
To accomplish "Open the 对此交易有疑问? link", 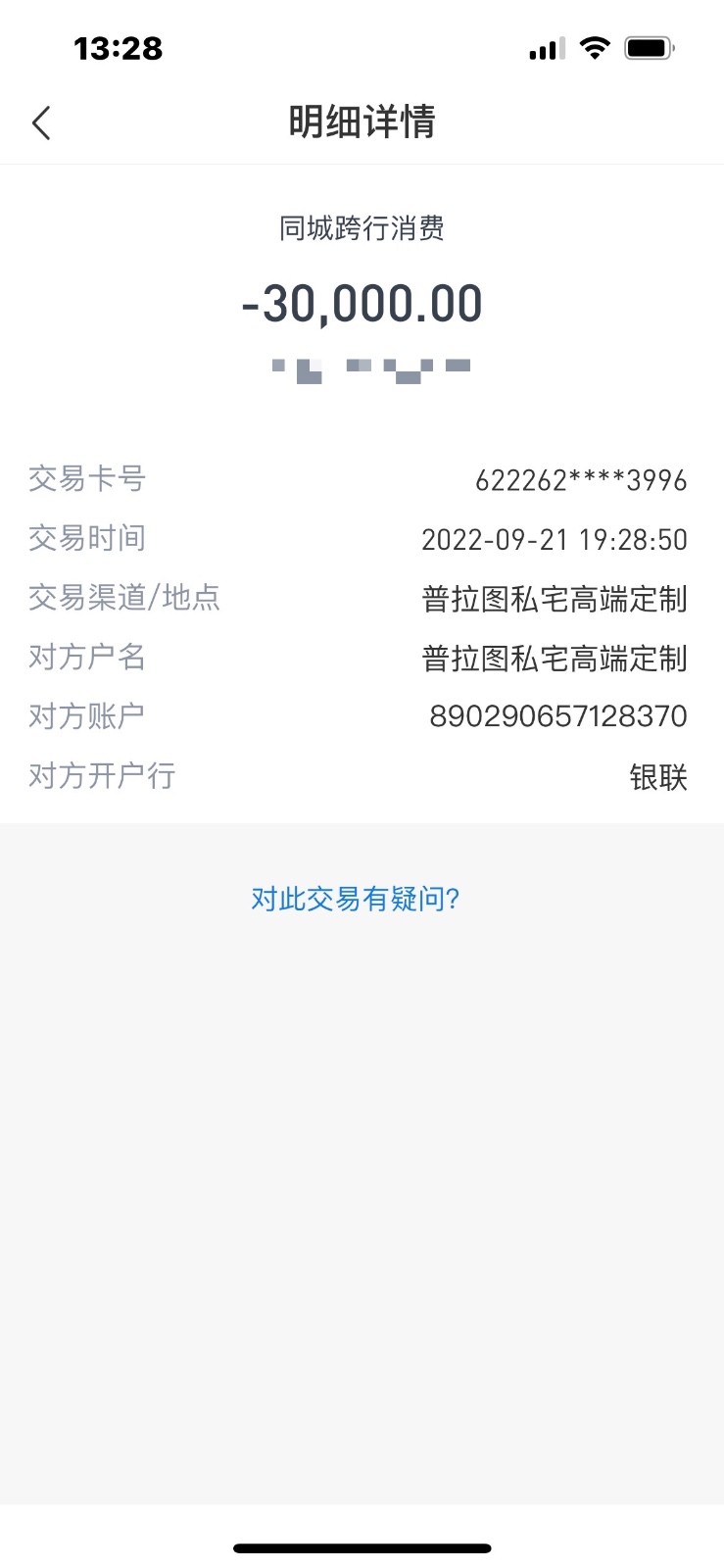I will tap(355, 899).
